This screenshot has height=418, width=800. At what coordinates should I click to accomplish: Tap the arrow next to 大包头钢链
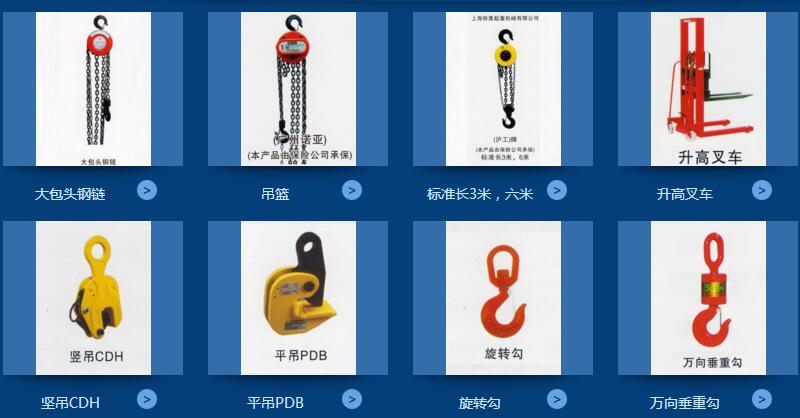click(147, 190)
